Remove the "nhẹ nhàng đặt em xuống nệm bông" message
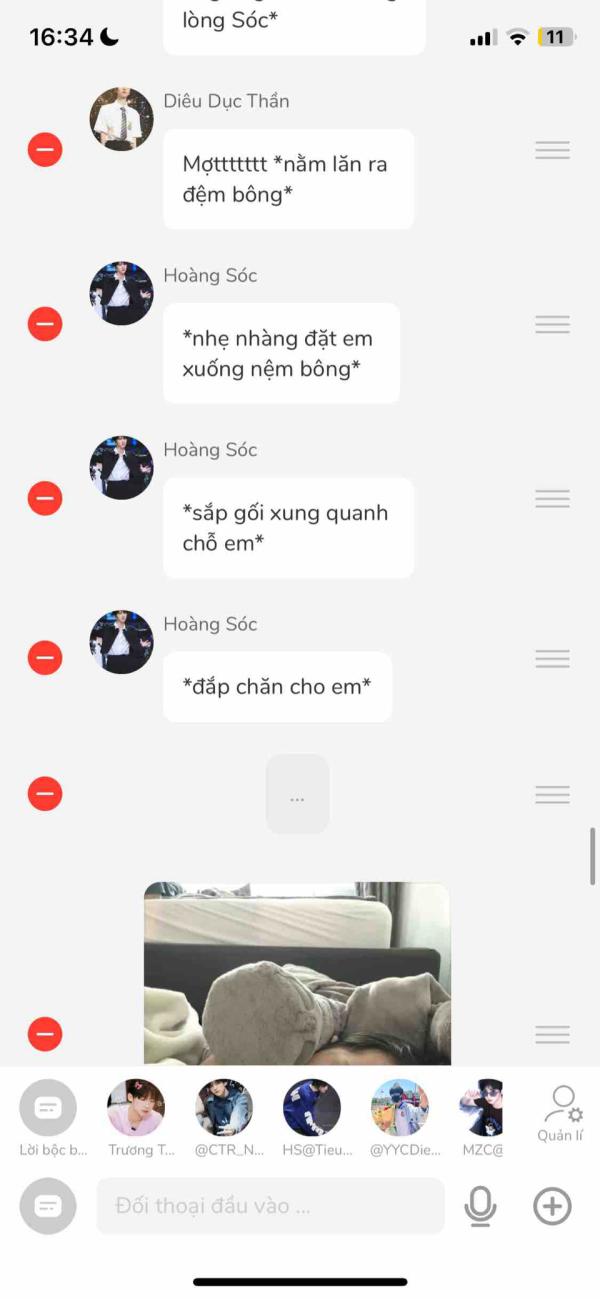Image resolution: width=600 pixels, height=1299 pixels. (x=44, y=324)
